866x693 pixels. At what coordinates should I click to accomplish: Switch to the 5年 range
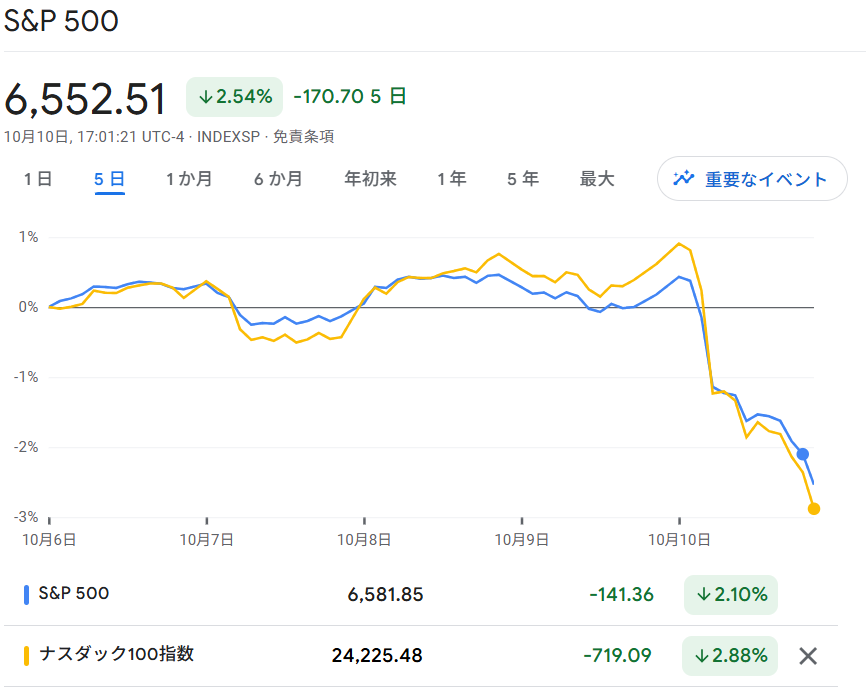pos(522,179)
